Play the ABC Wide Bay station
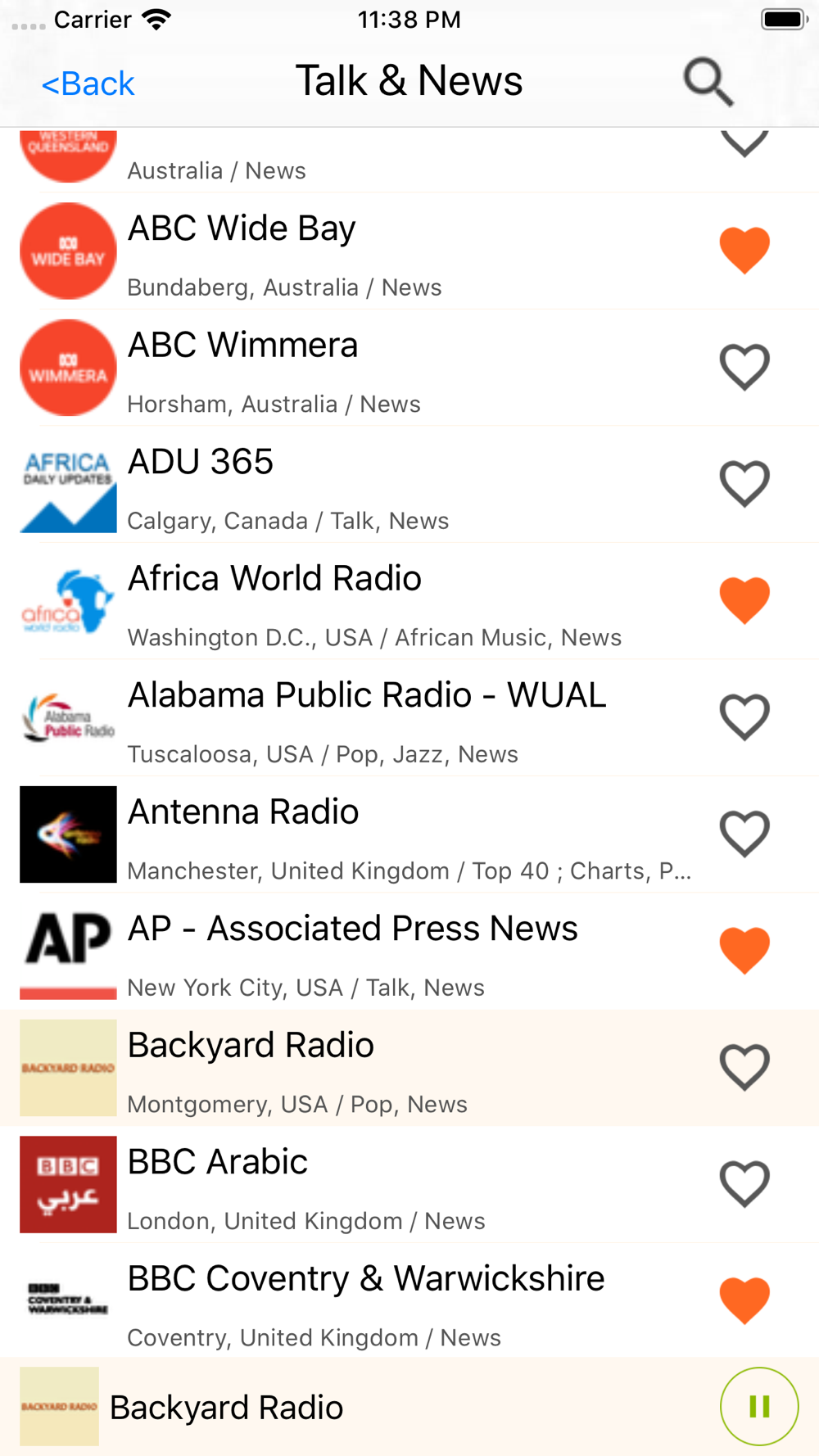This screenshot has width=819, height=1456. coord(409,251)
